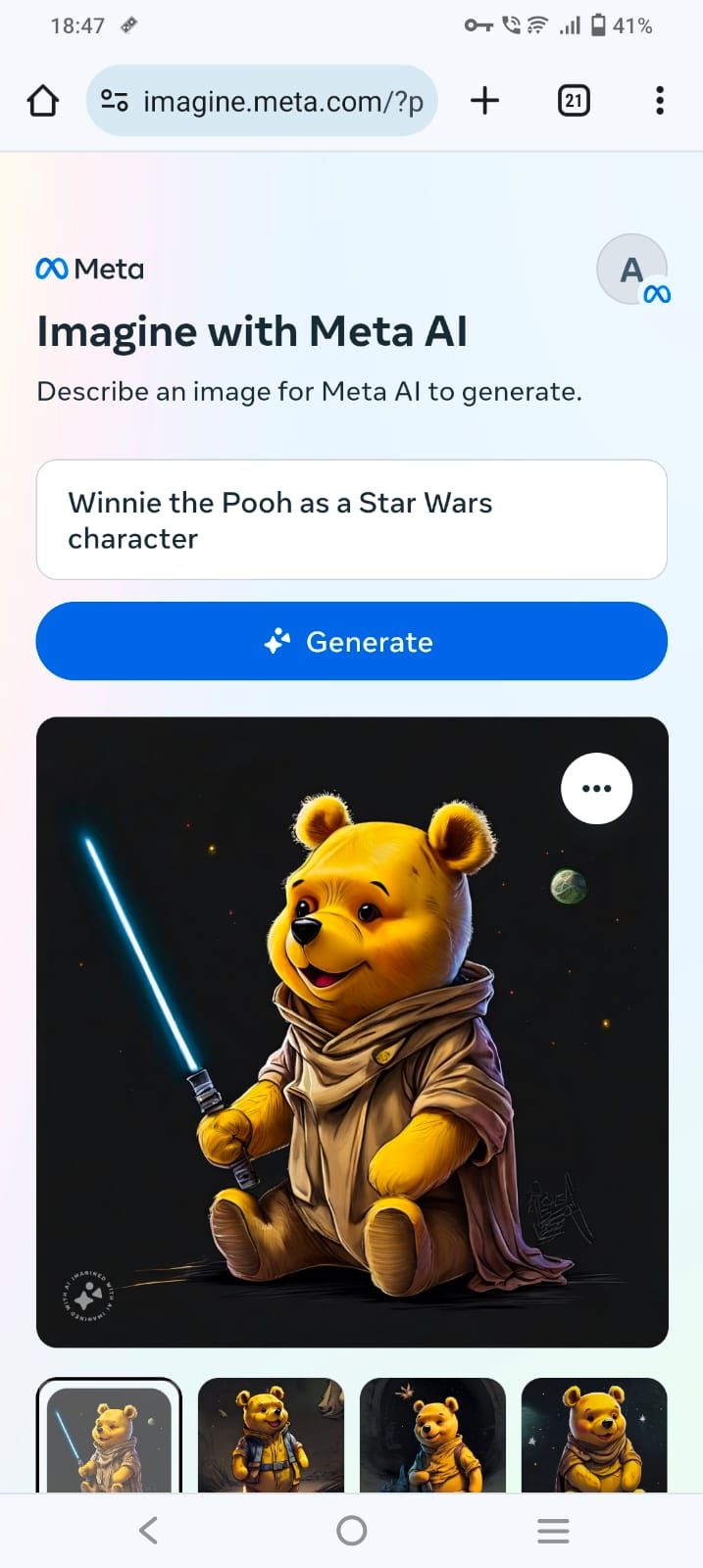Viewport: 703px width, 1568px height.
Task: Tap the Generate button
Action: pos(351,641)
